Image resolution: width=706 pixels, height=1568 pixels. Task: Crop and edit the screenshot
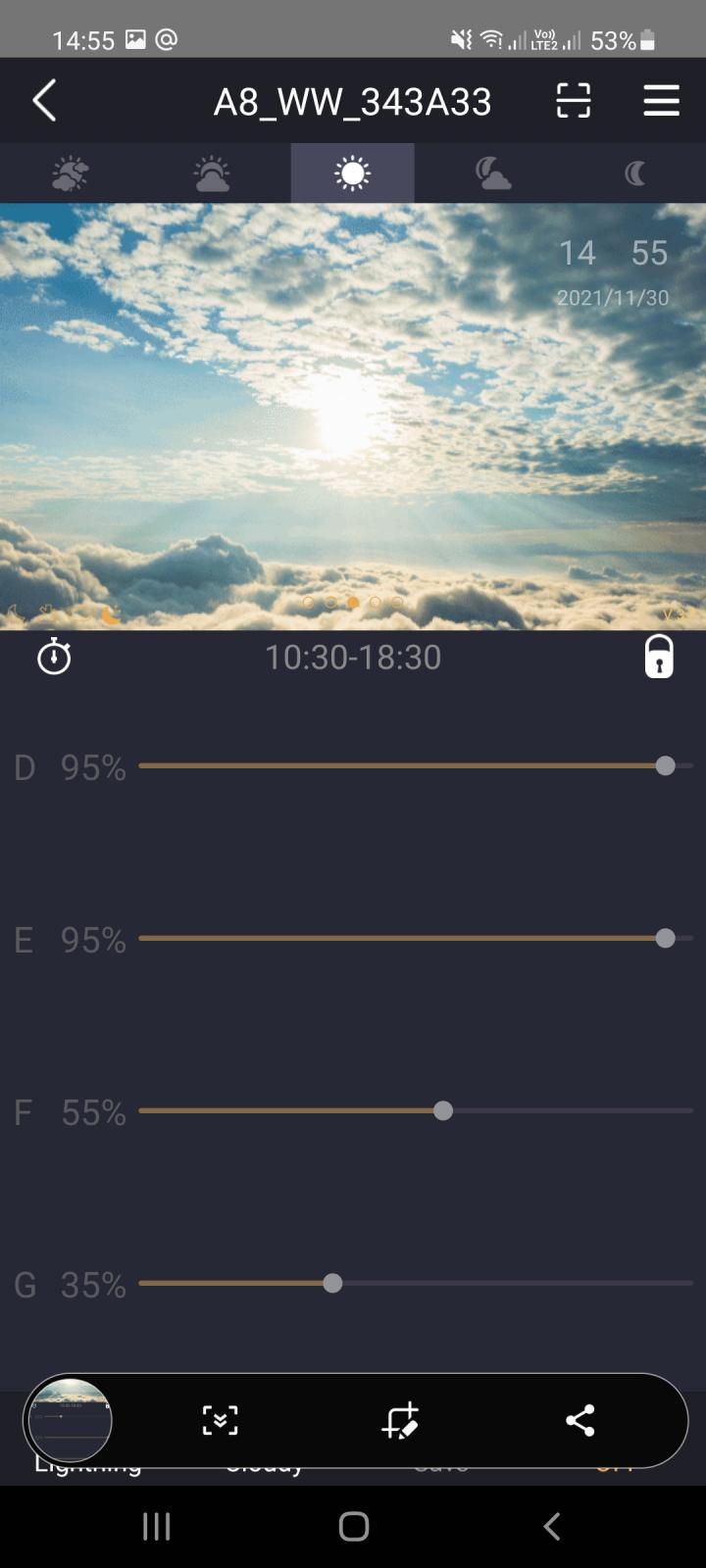click(x=400, y=1420)
